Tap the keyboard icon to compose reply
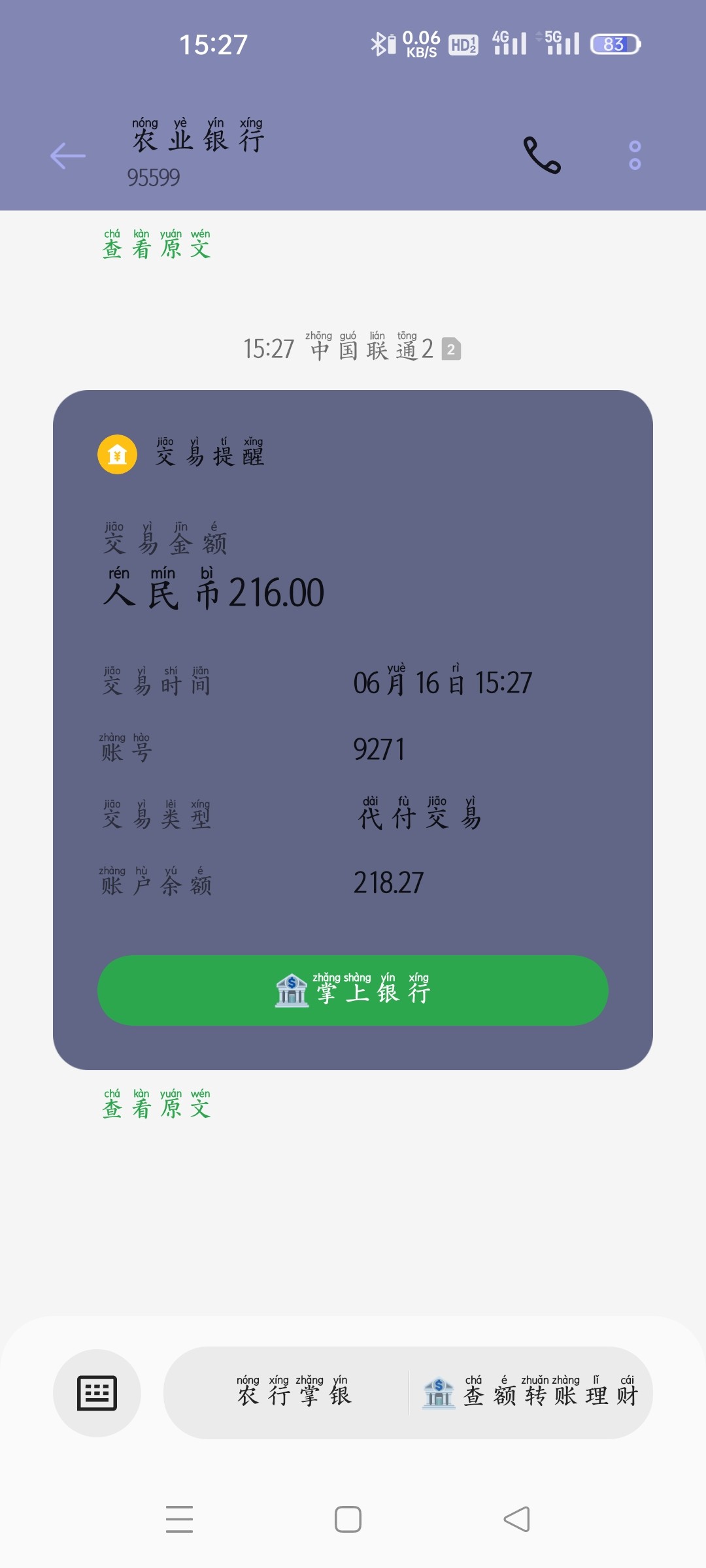Image resolution: width=706 pixels, height=1568 pixels. [x=95, y=1393]
